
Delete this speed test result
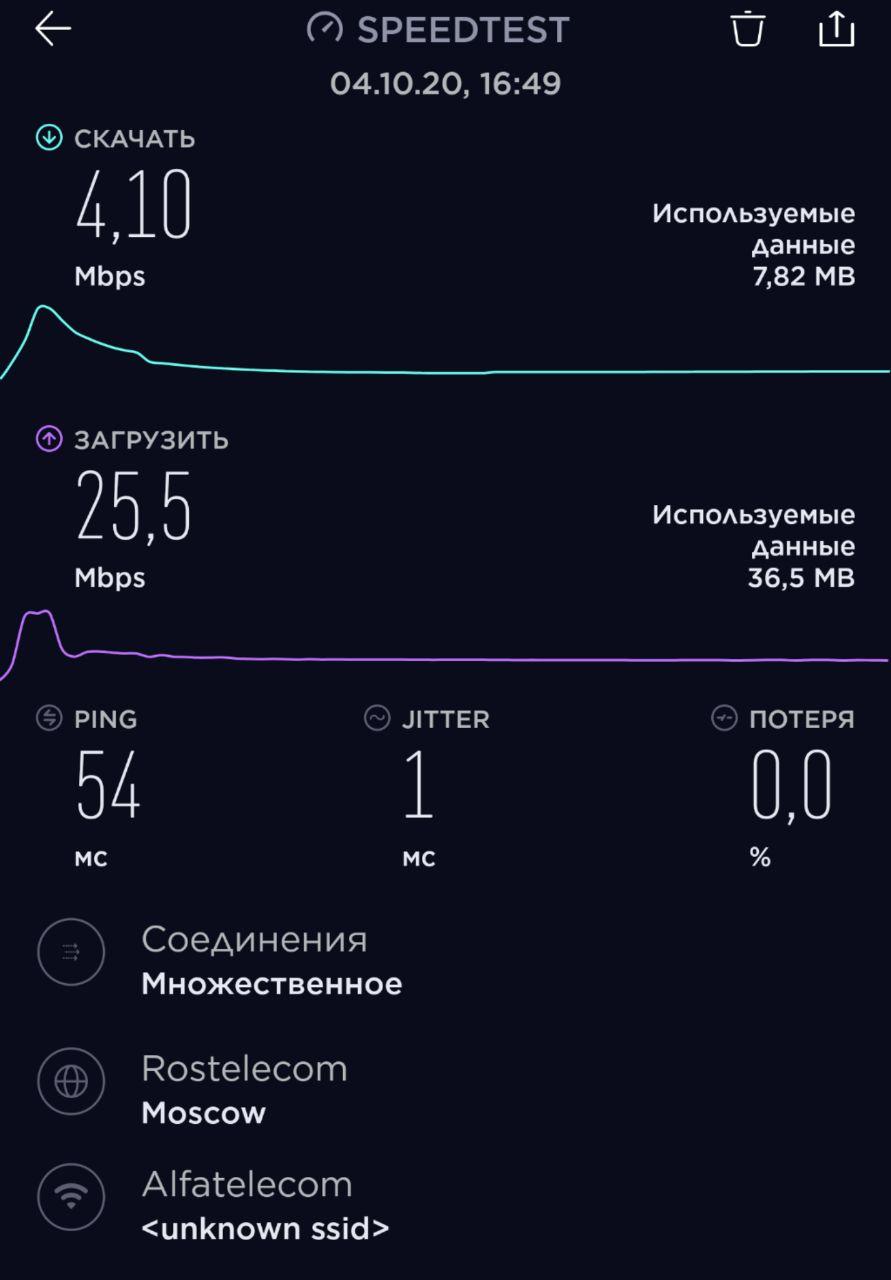pos(747,30)
